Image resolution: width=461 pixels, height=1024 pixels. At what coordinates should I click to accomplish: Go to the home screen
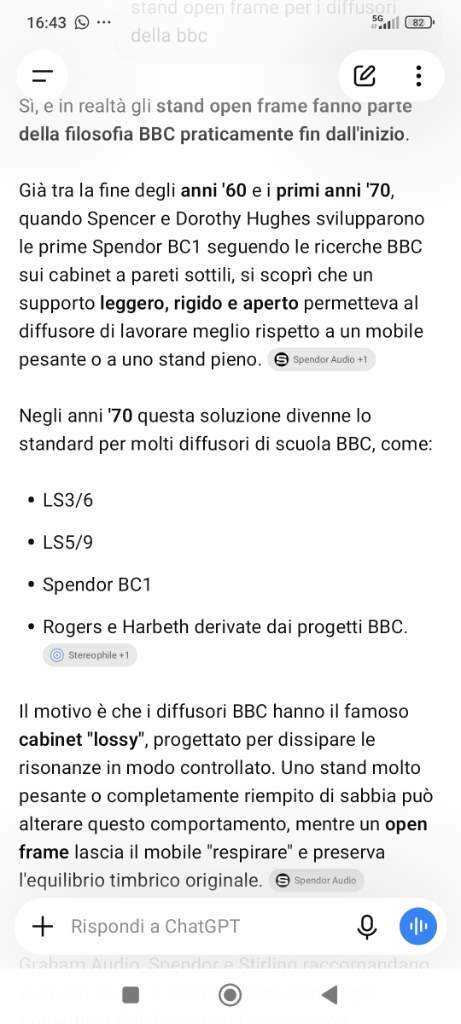[x=230, y=995]
